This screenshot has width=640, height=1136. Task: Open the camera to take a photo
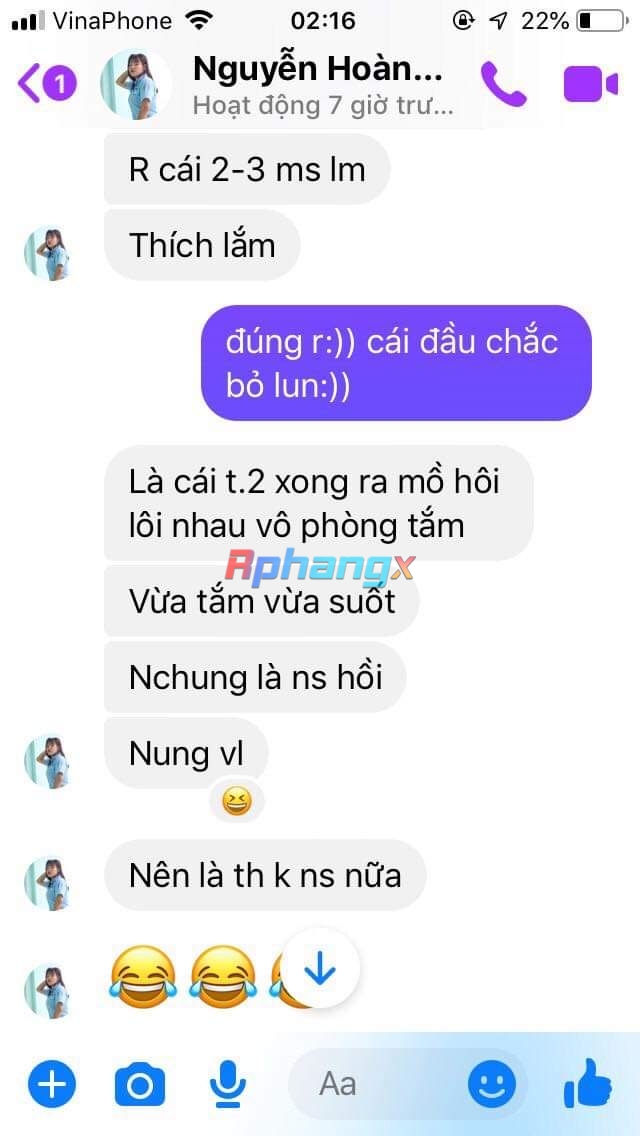coord(140,1085)
